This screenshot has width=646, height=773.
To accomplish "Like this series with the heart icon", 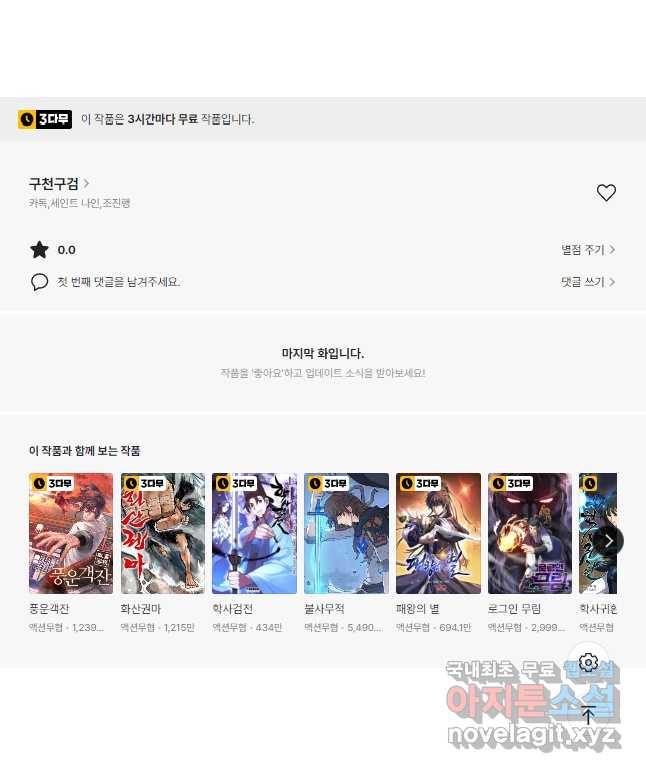I will [606, 193].
